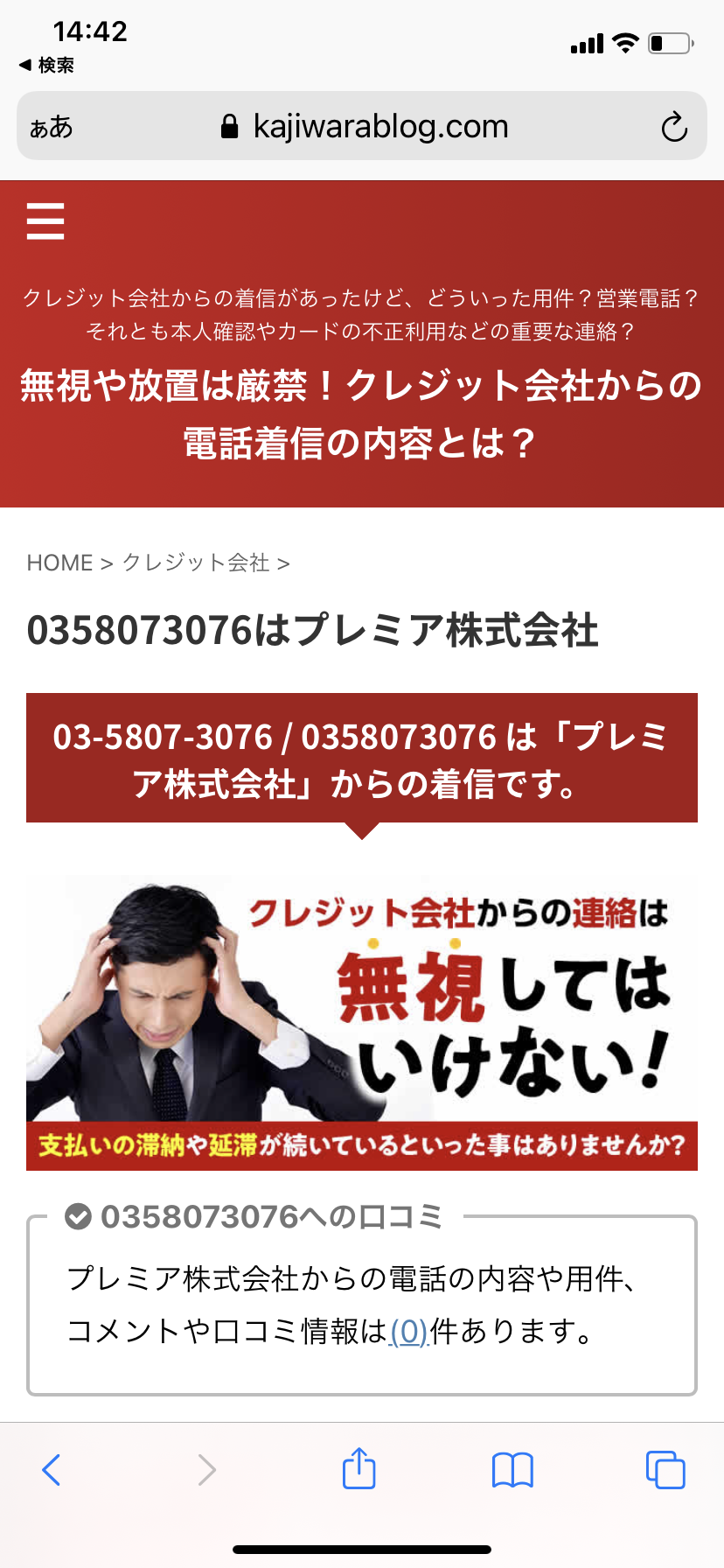
Task: Go to HOME breadcrumb link
Action: point(59,563)
